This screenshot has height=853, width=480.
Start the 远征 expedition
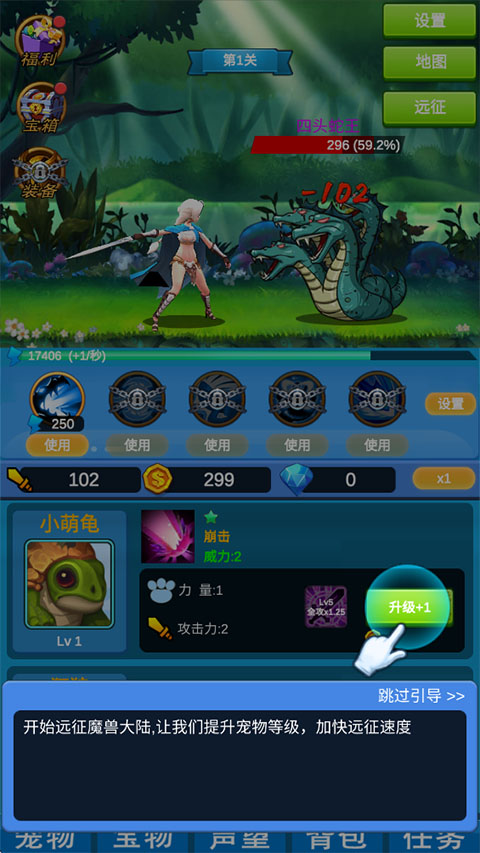(430, 108)
